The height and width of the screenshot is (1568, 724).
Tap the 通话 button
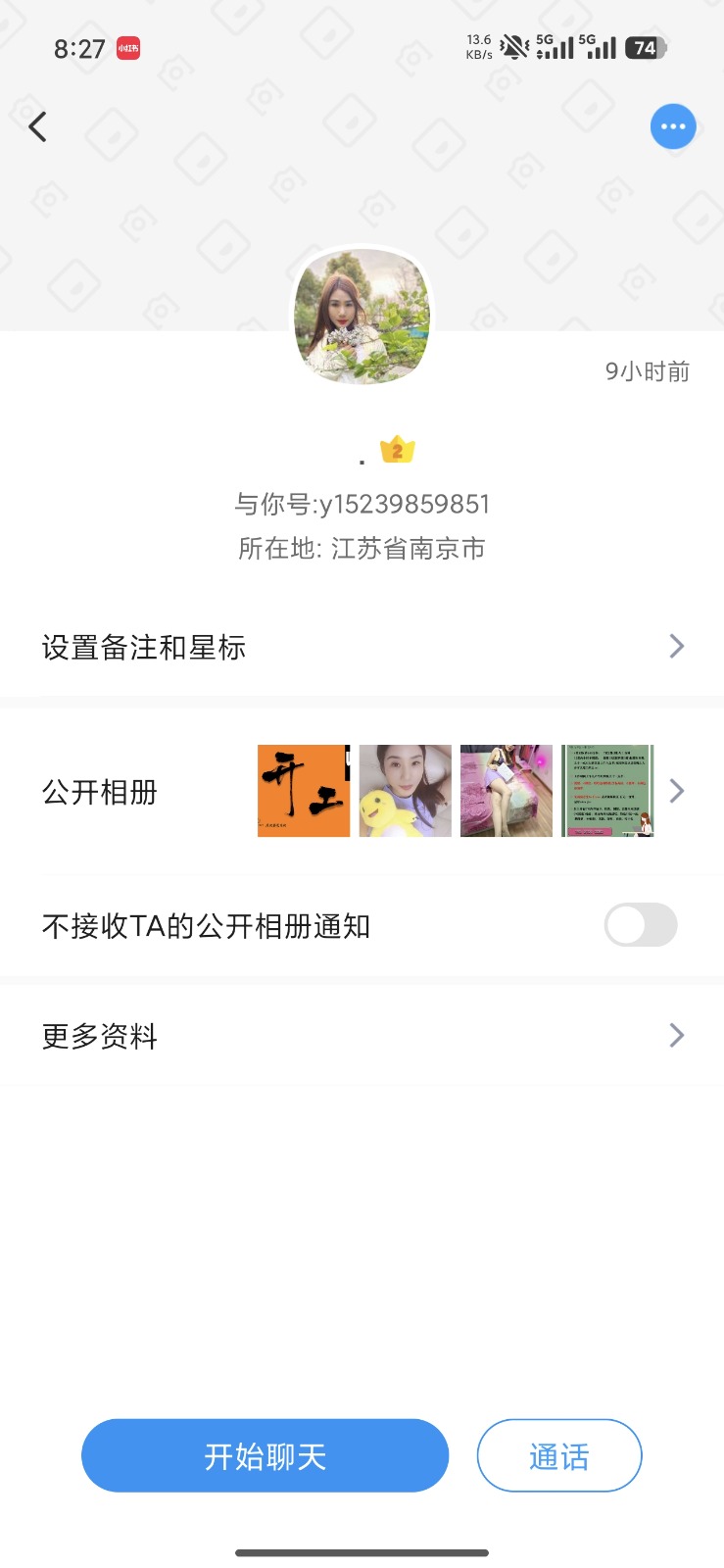558,1455
